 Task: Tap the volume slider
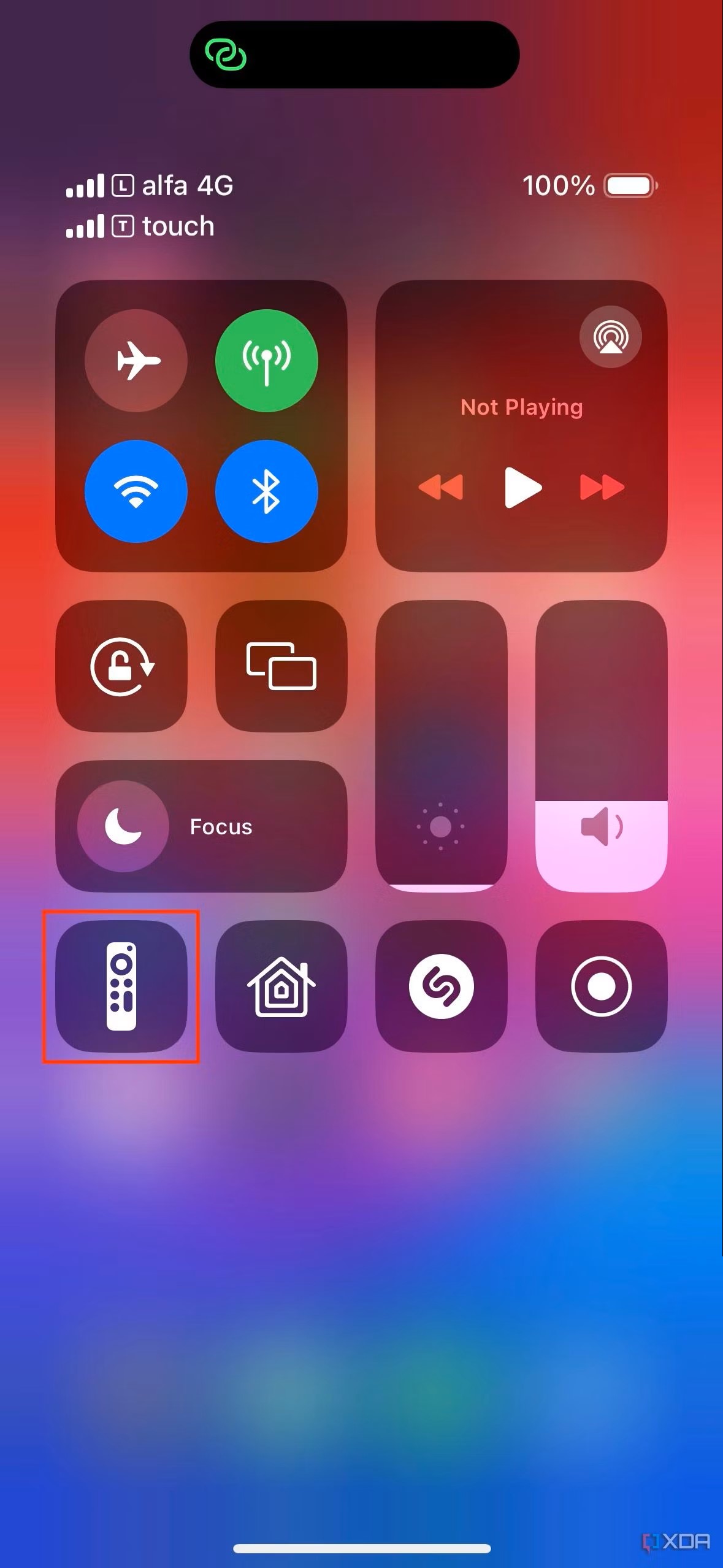(602, 746)
